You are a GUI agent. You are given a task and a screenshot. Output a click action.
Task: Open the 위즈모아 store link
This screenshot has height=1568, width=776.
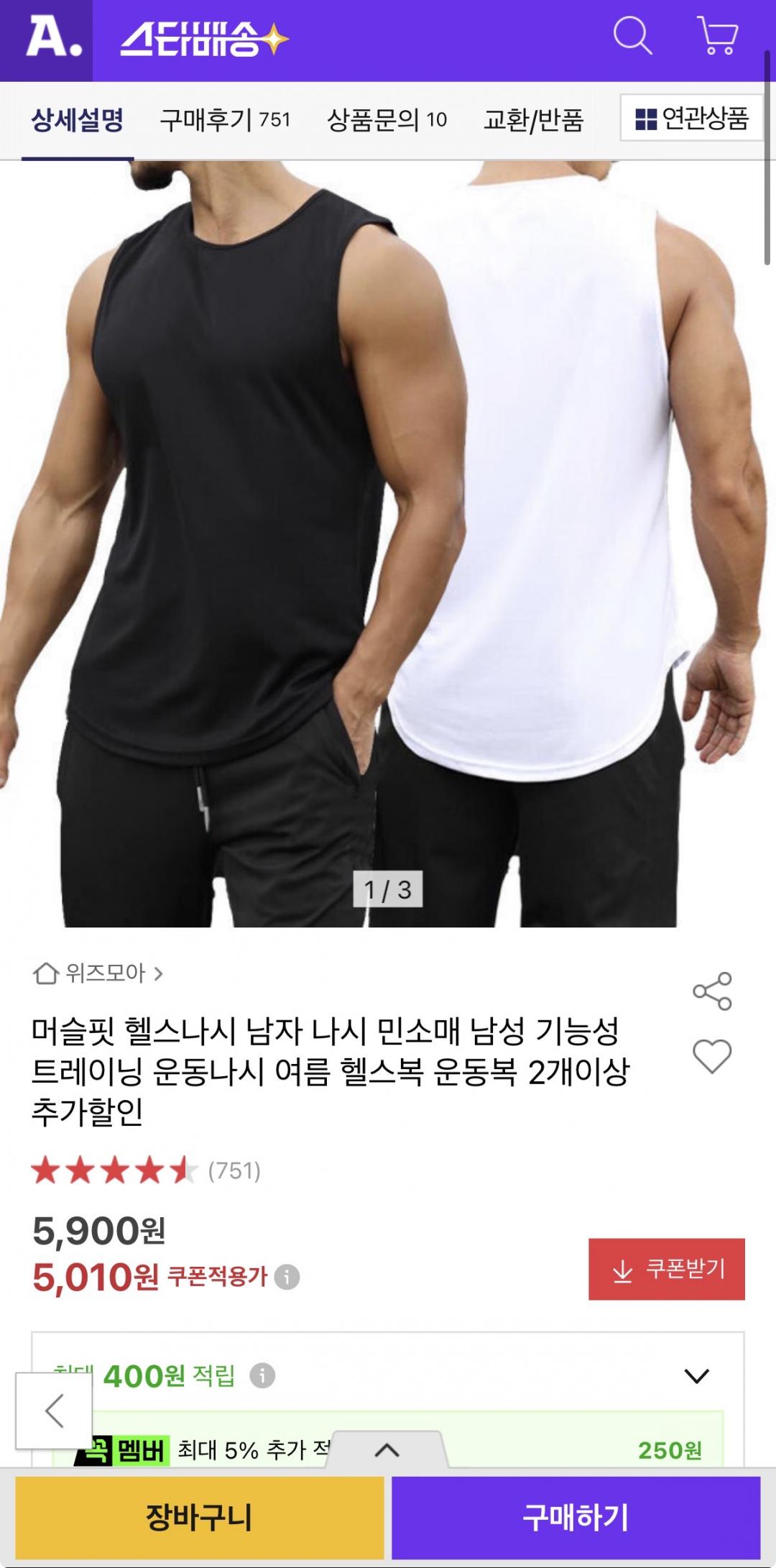98,973
